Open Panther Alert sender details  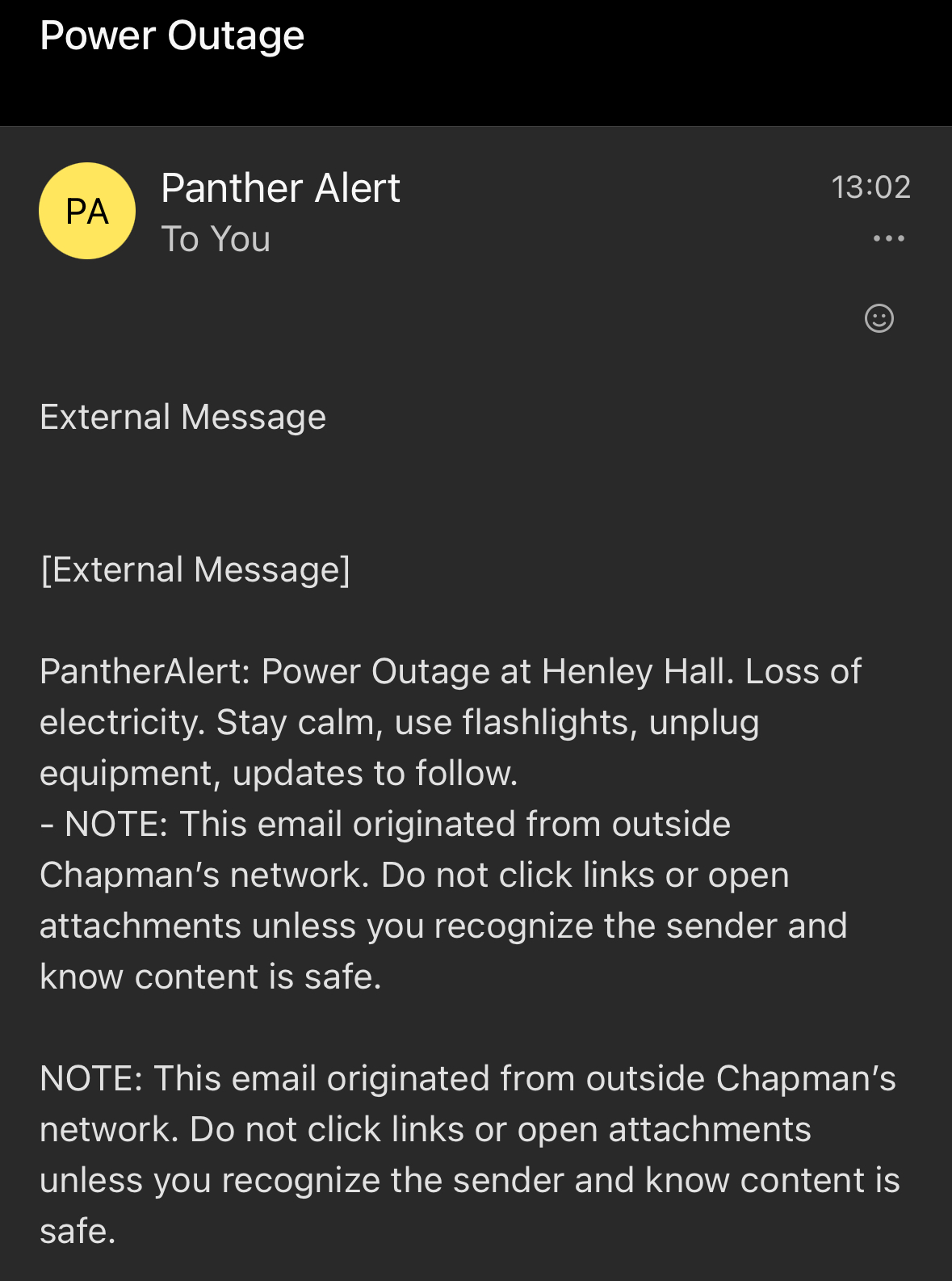click(280, 188)
